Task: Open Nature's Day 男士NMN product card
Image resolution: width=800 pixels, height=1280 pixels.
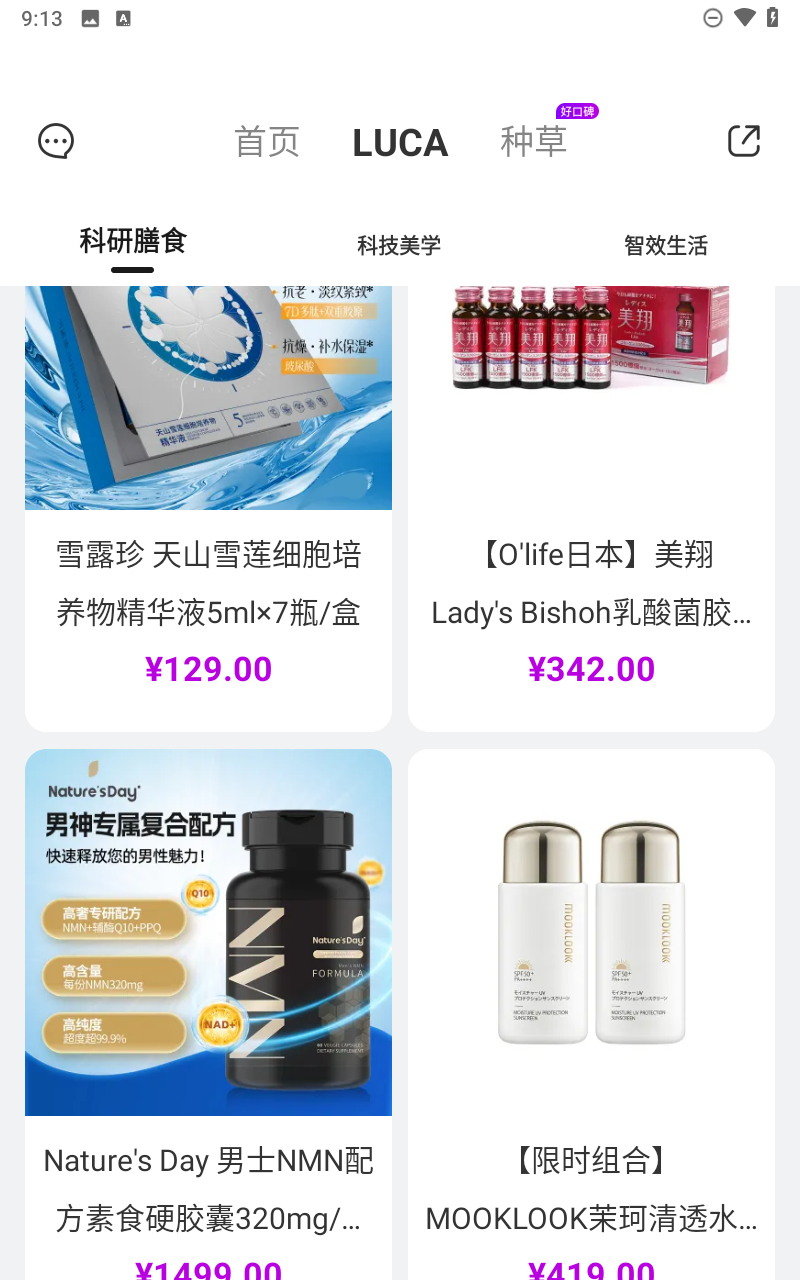Action: click(208, 1000)
